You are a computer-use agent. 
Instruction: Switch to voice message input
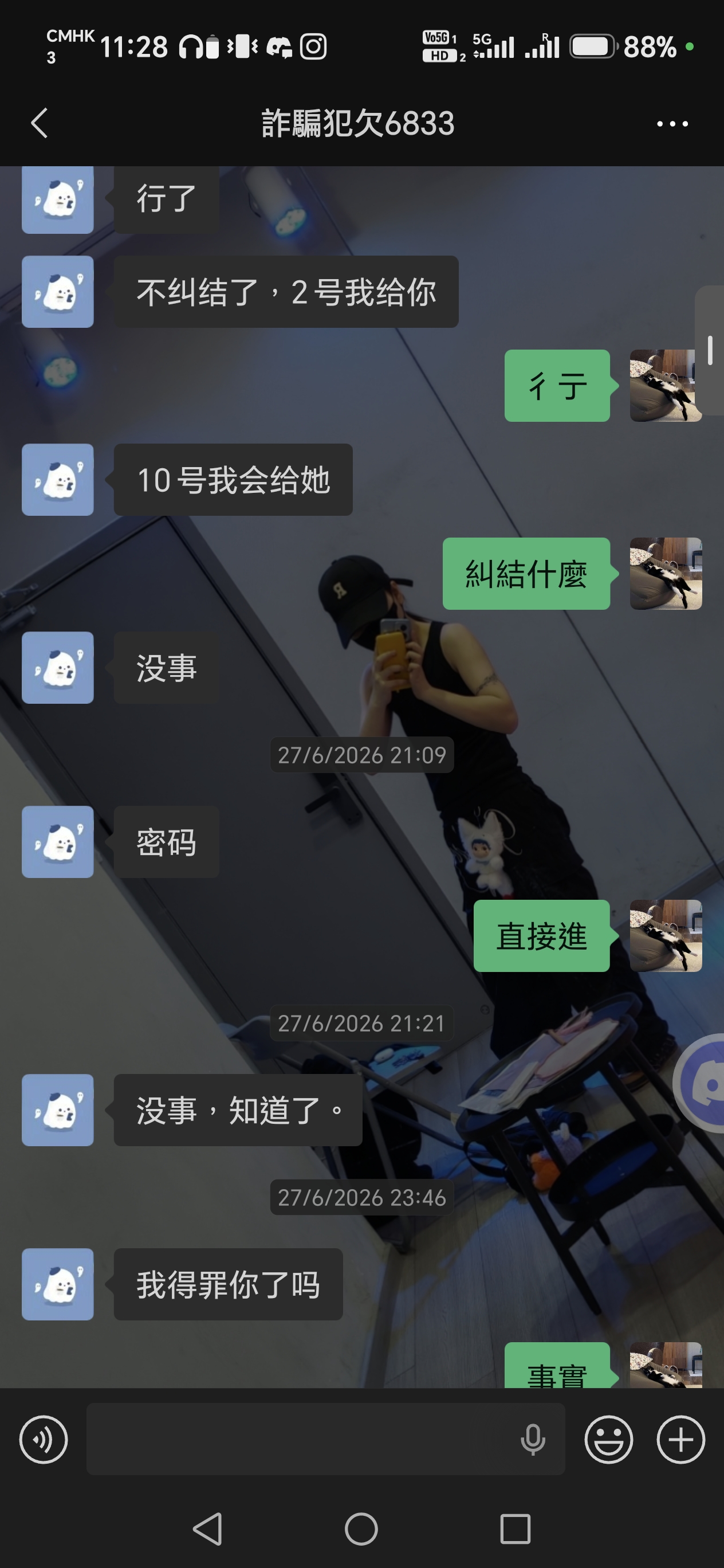tap(43, 1439)
